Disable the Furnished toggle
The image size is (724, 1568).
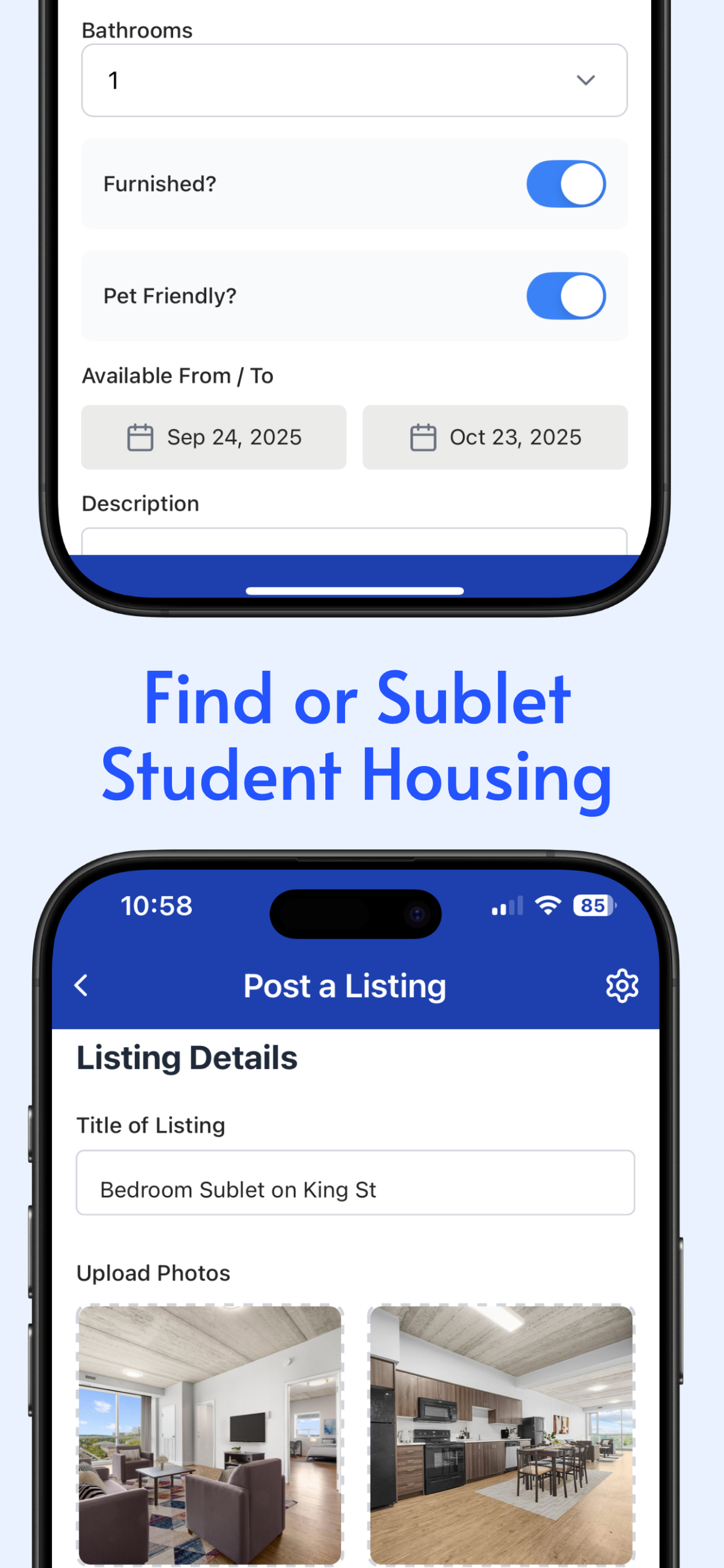pos(566,183)
